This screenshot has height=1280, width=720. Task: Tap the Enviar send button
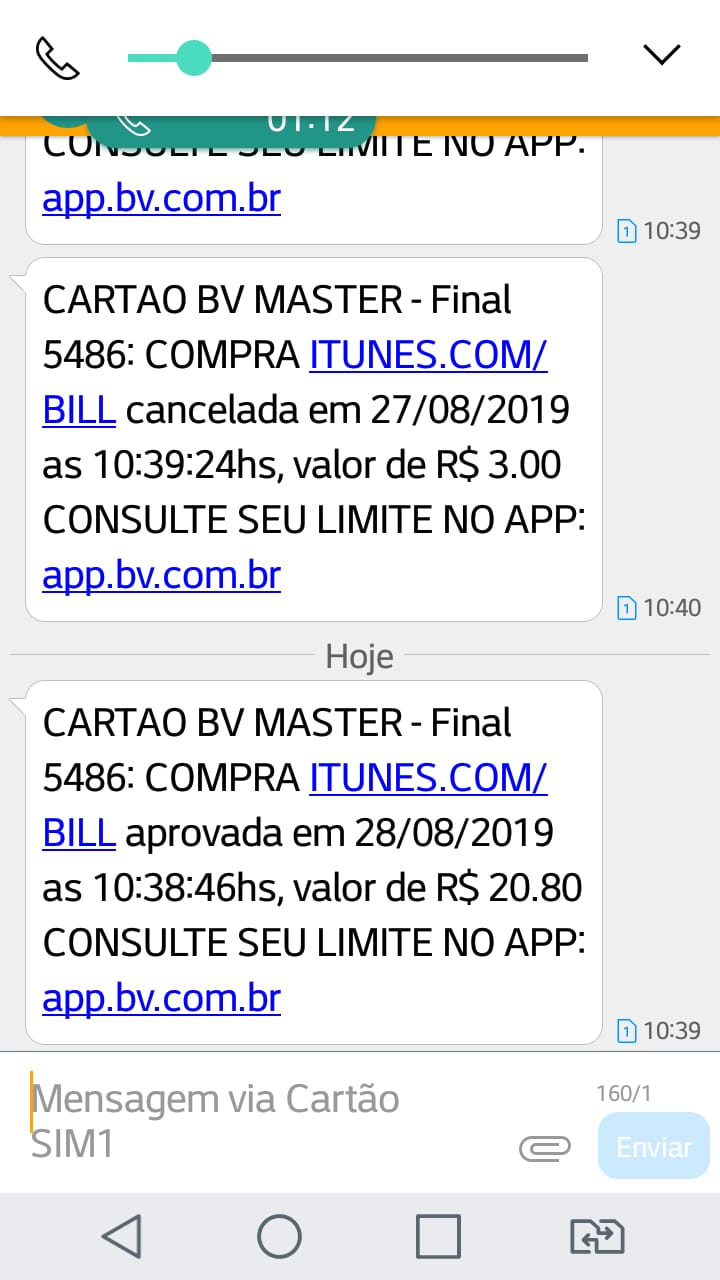click(x=653, y=1147)
